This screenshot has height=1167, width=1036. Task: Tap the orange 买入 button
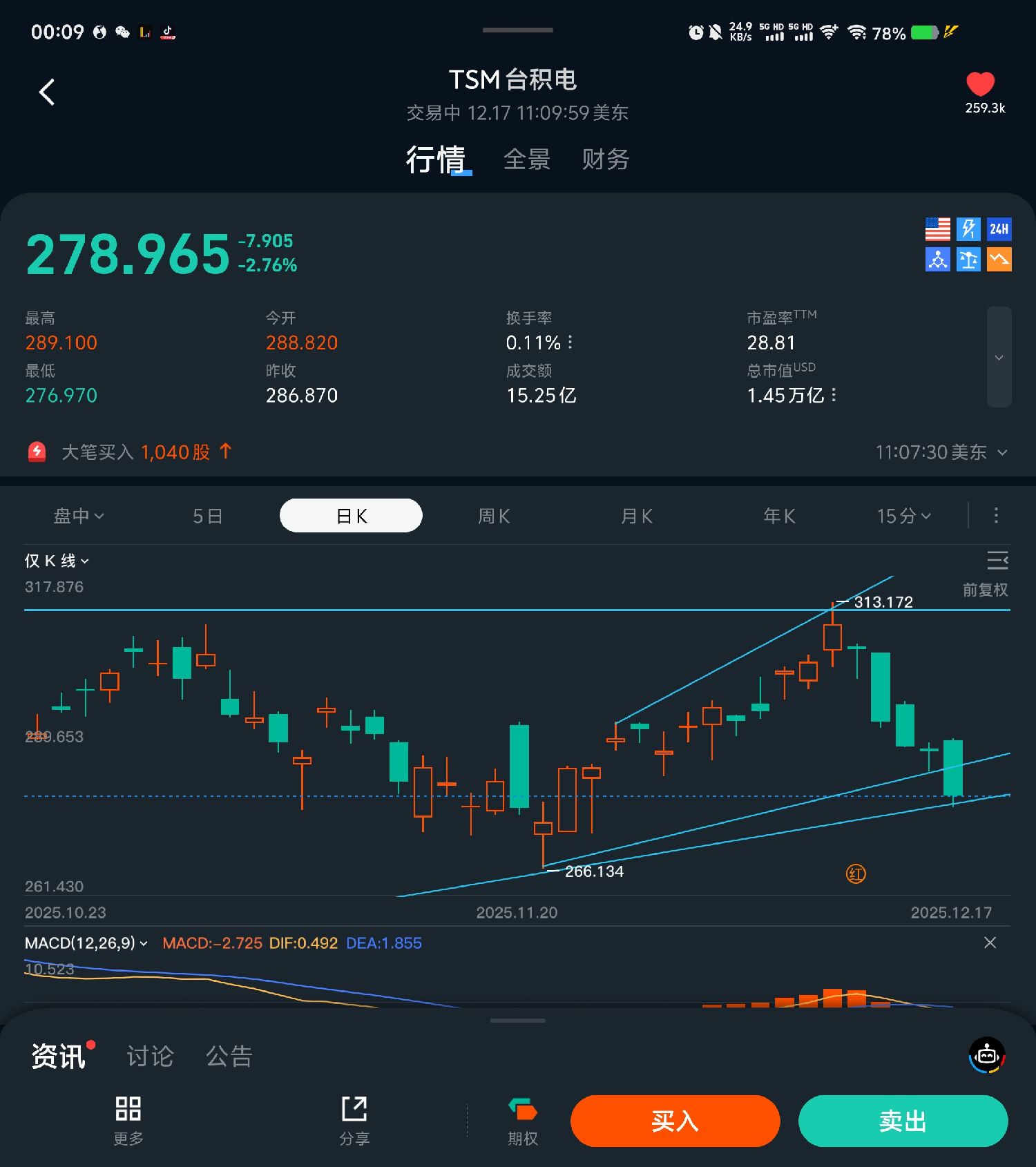[675, 1121]
